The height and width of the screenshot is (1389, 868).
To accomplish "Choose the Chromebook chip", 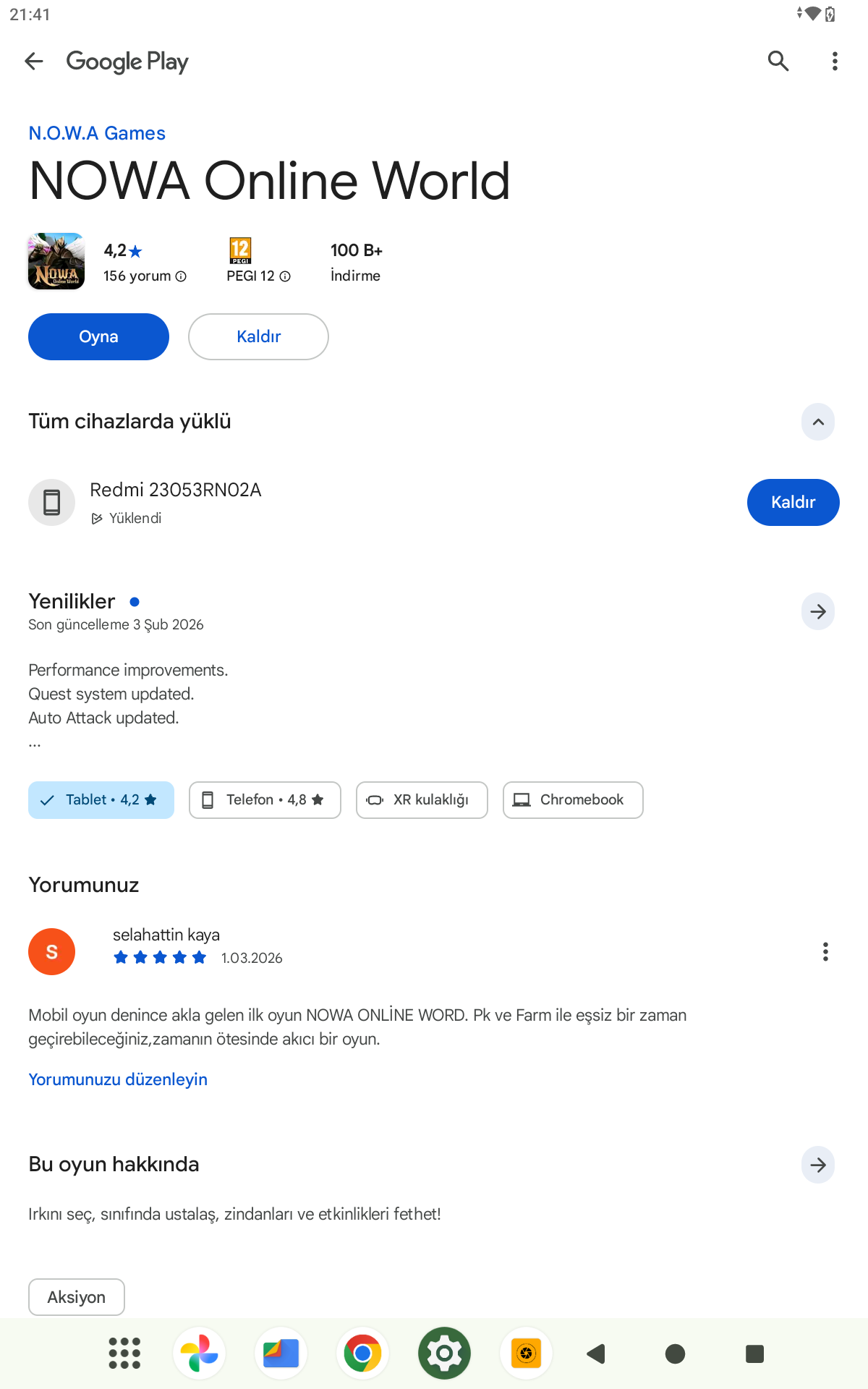I will pos(573,800).
